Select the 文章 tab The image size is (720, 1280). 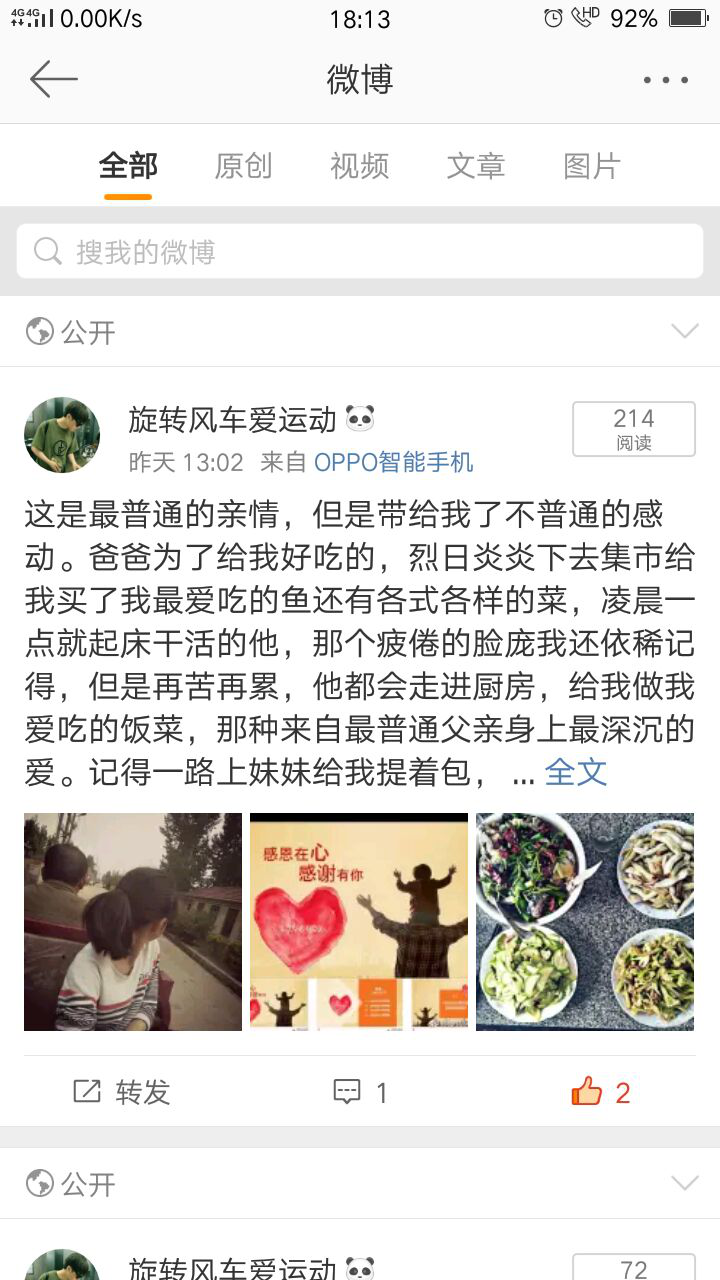coord(475,166)
